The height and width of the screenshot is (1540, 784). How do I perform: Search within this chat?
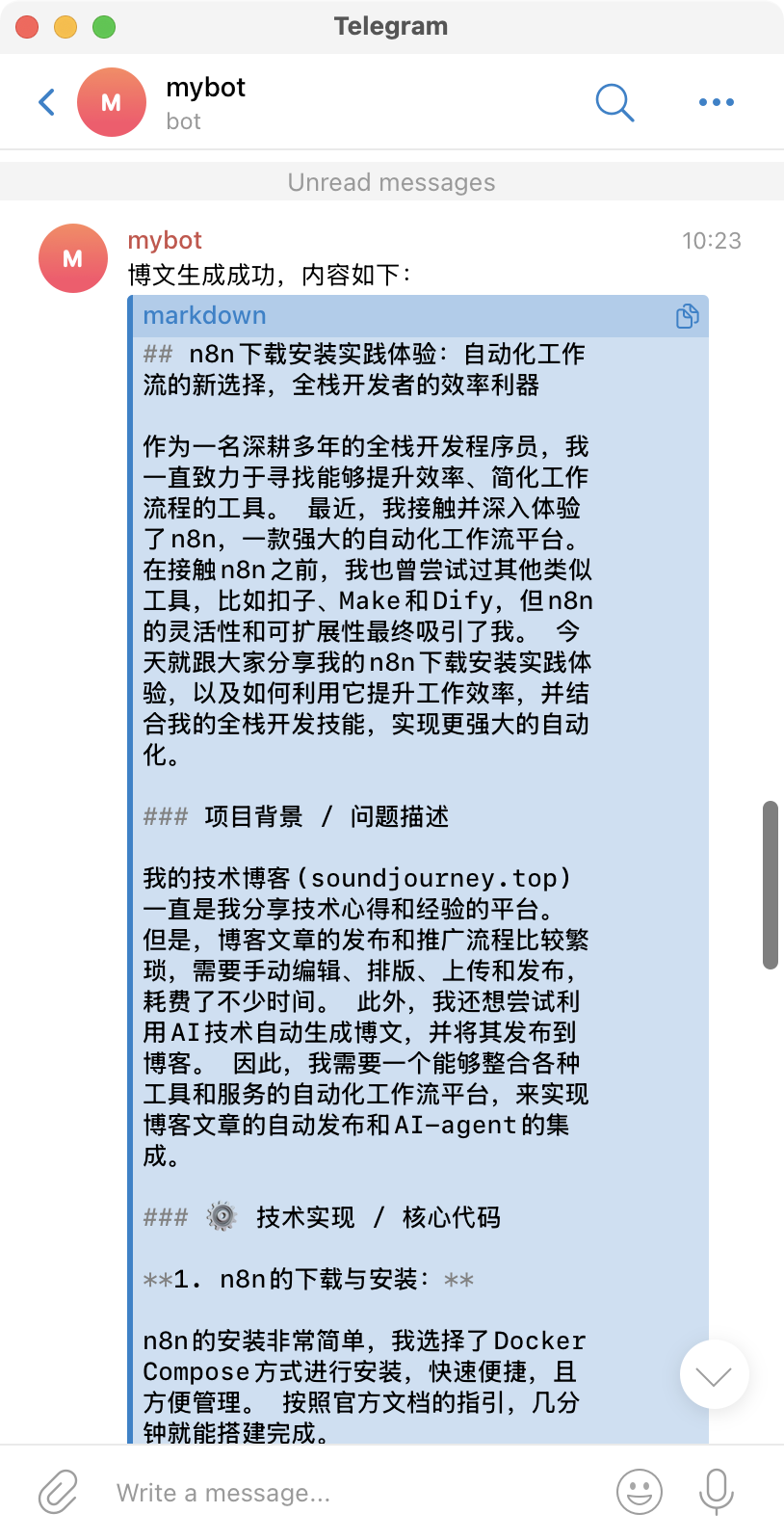(614, 102)
